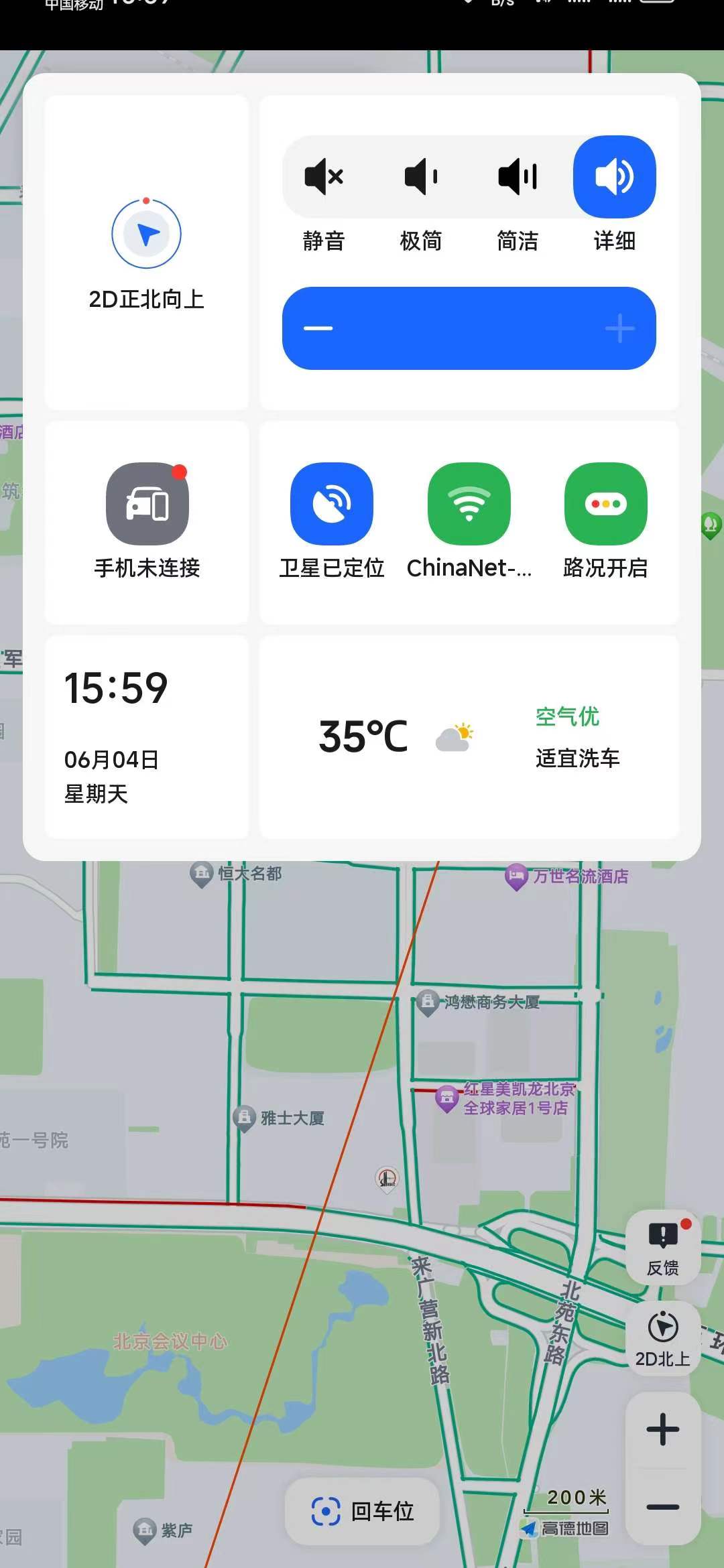Screen dimensions: 724x1568
Task: Select the 2D正北向上 compass mode icon
Action: click(146, 233)
